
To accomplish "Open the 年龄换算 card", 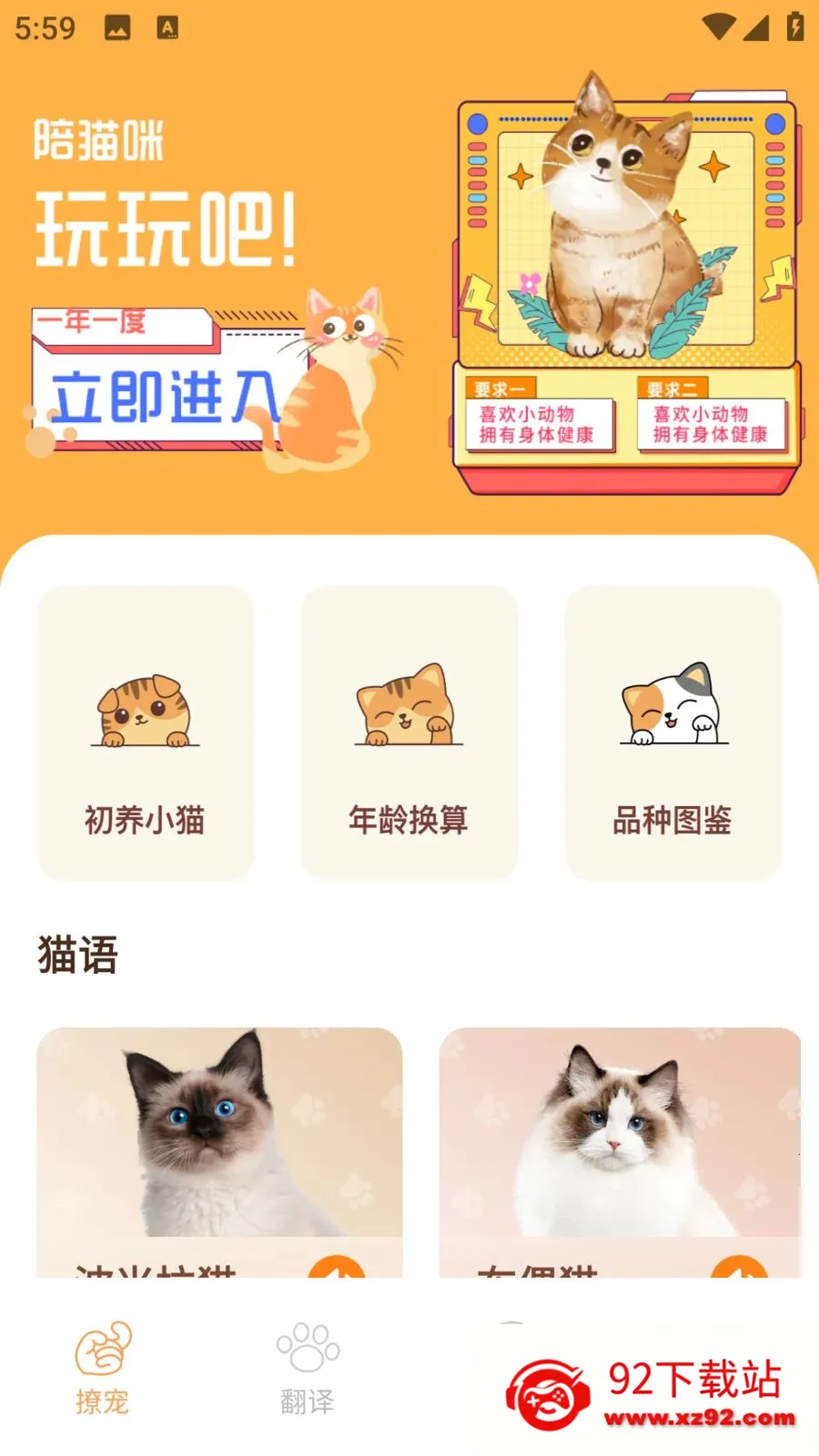I will click(409, 733).
